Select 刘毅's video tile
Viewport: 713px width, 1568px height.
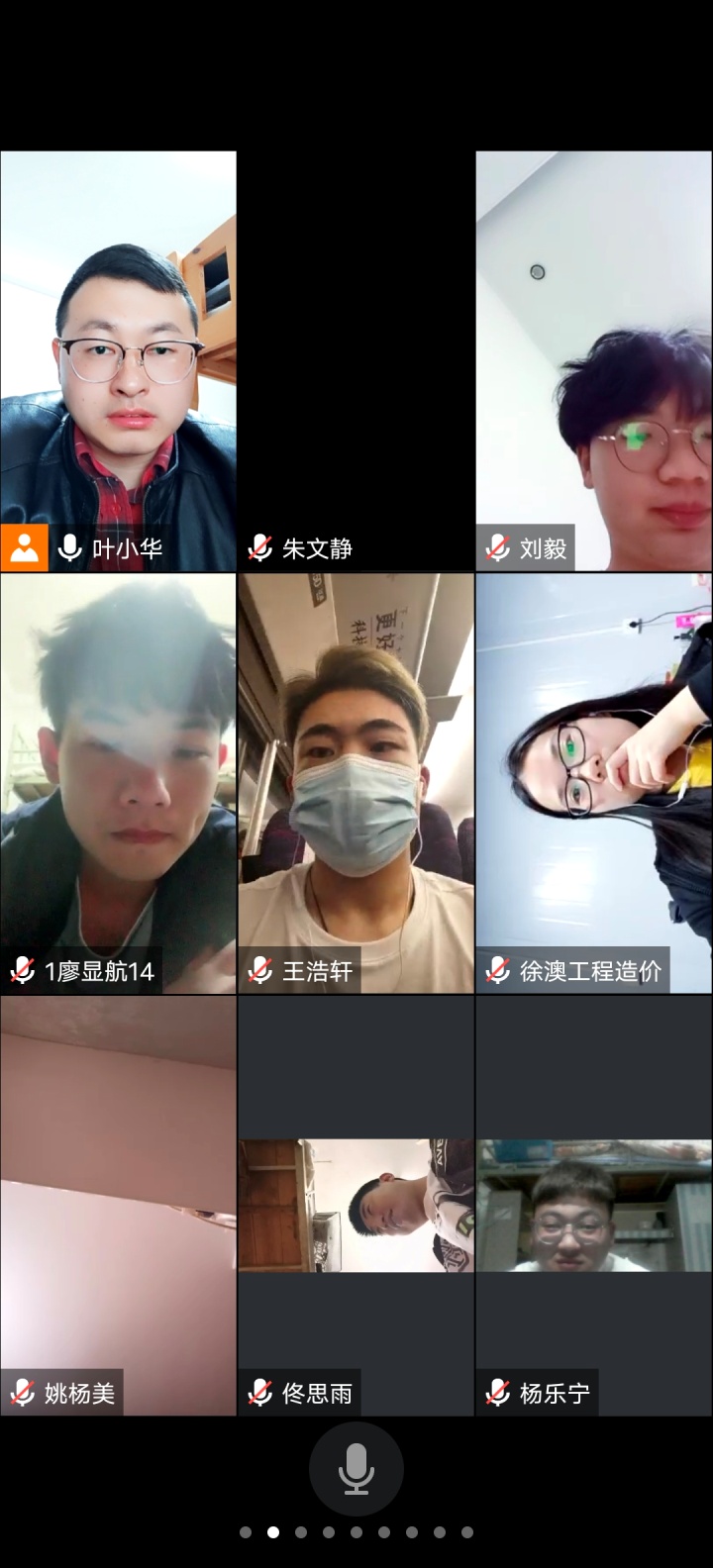[593, 360]
